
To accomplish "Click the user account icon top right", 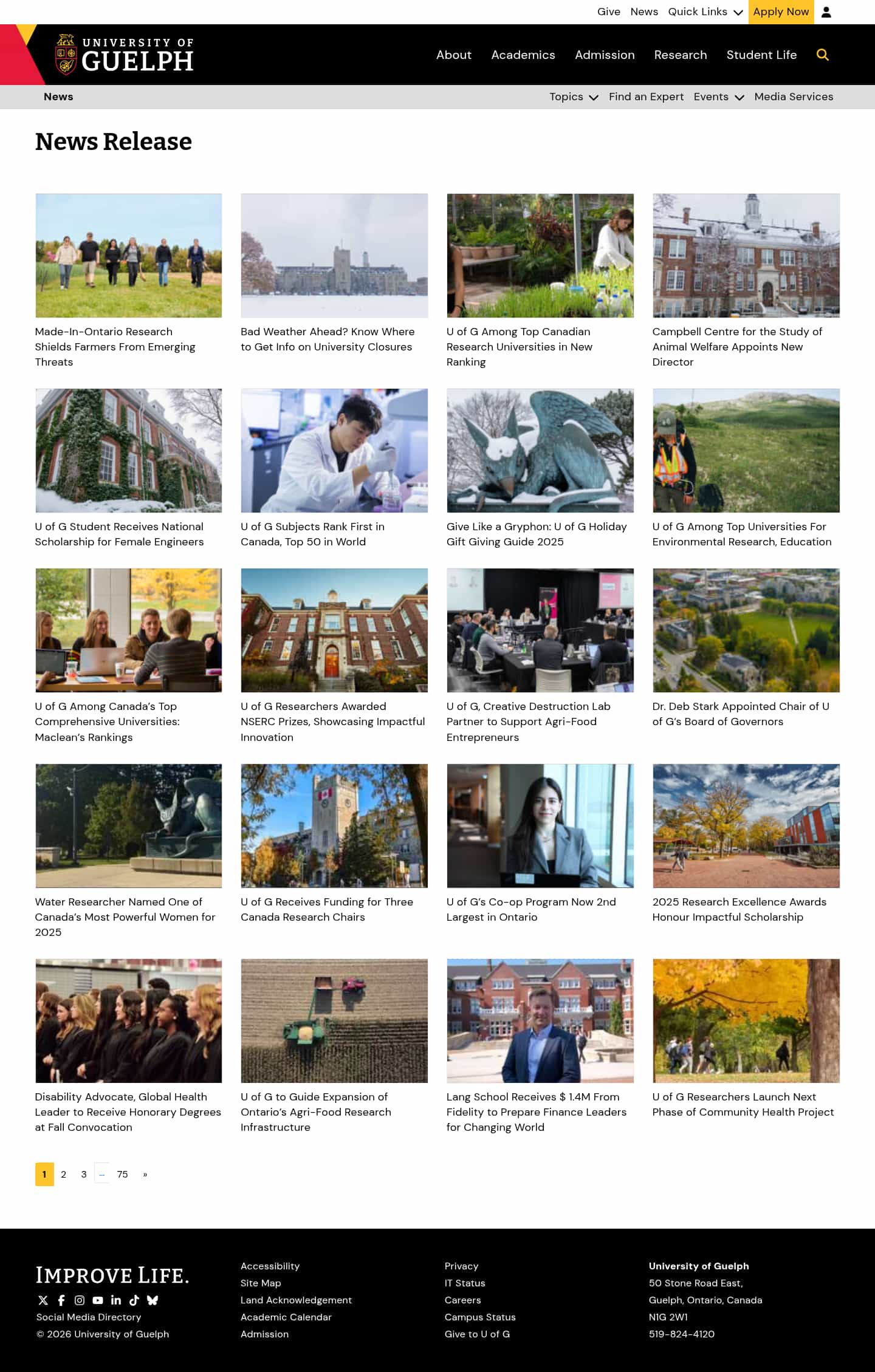I will coord(826,12).
